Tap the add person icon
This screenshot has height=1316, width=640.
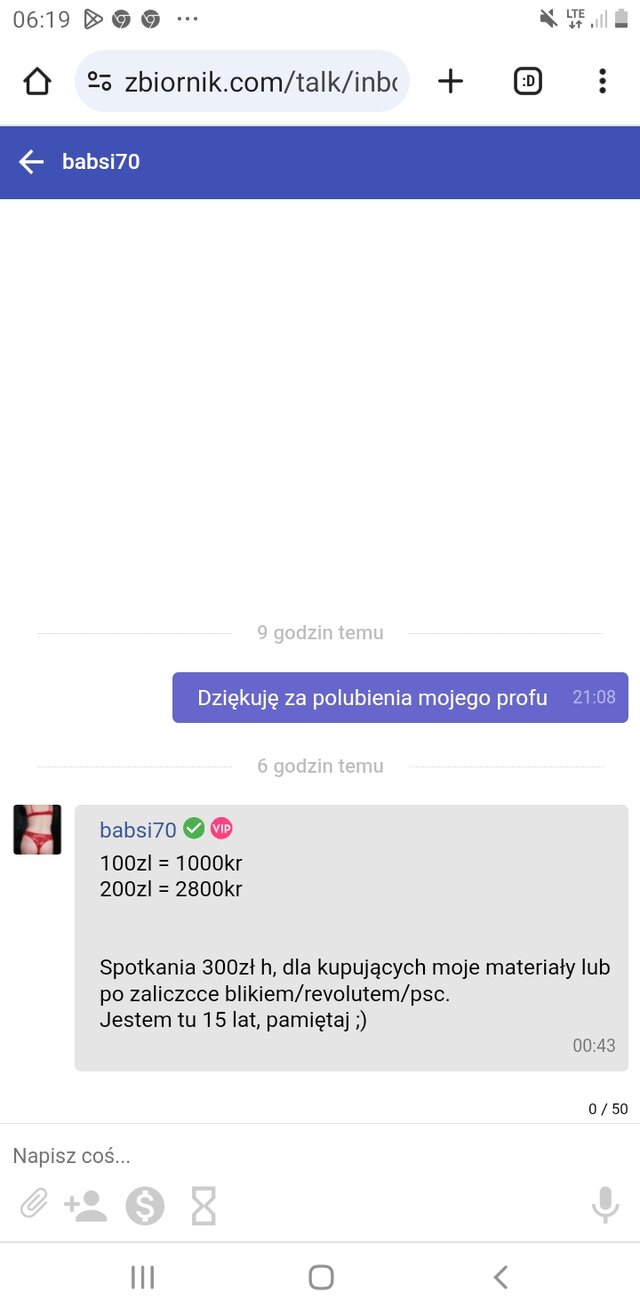[86, 1206]
